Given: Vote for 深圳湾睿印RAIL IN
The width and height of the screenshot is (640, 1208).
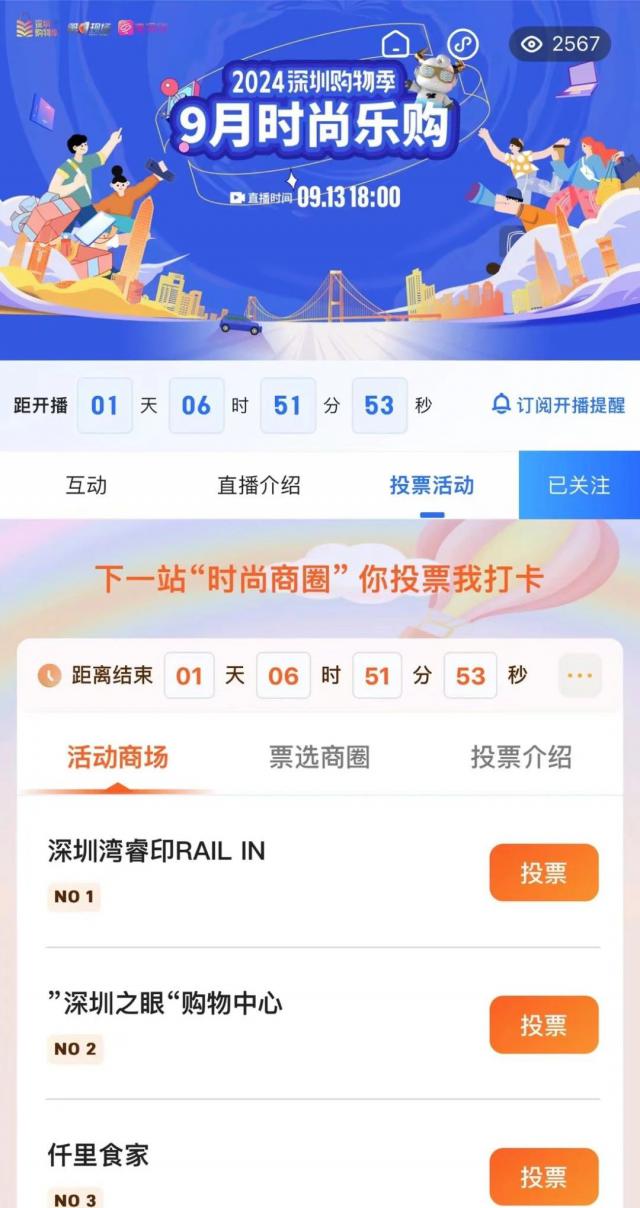Looking at the screenshot, I should click(x=543, y=873).
